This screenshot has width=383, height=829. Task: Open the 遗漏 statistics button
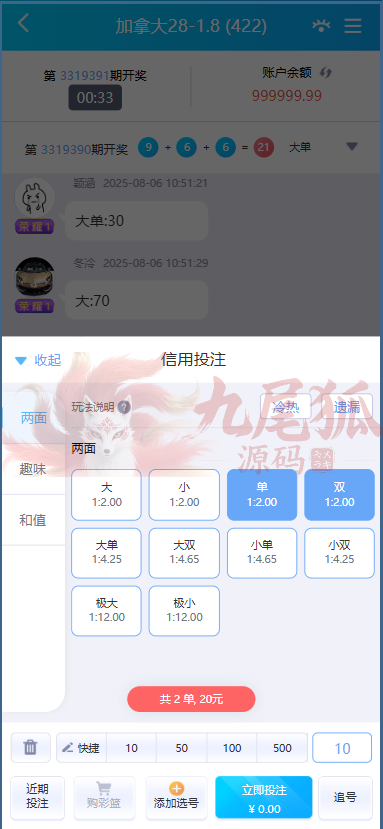coord(347,407)
